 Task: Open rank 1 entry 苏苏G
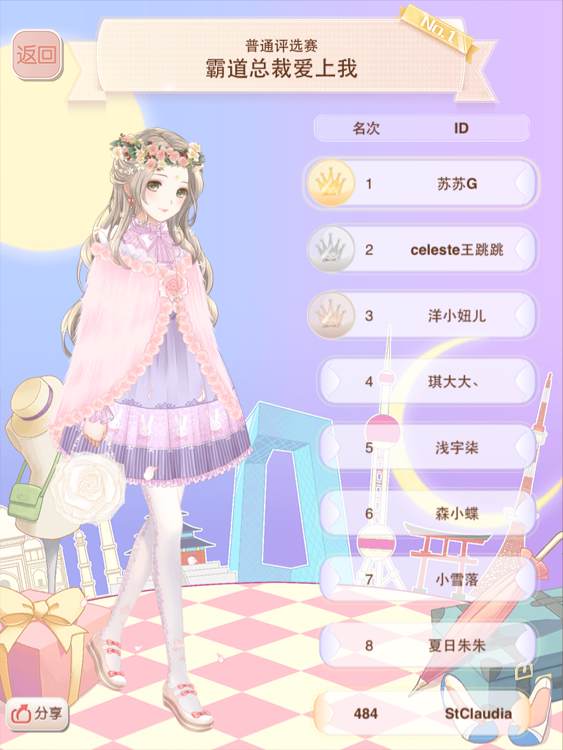[x=421, y=184]
